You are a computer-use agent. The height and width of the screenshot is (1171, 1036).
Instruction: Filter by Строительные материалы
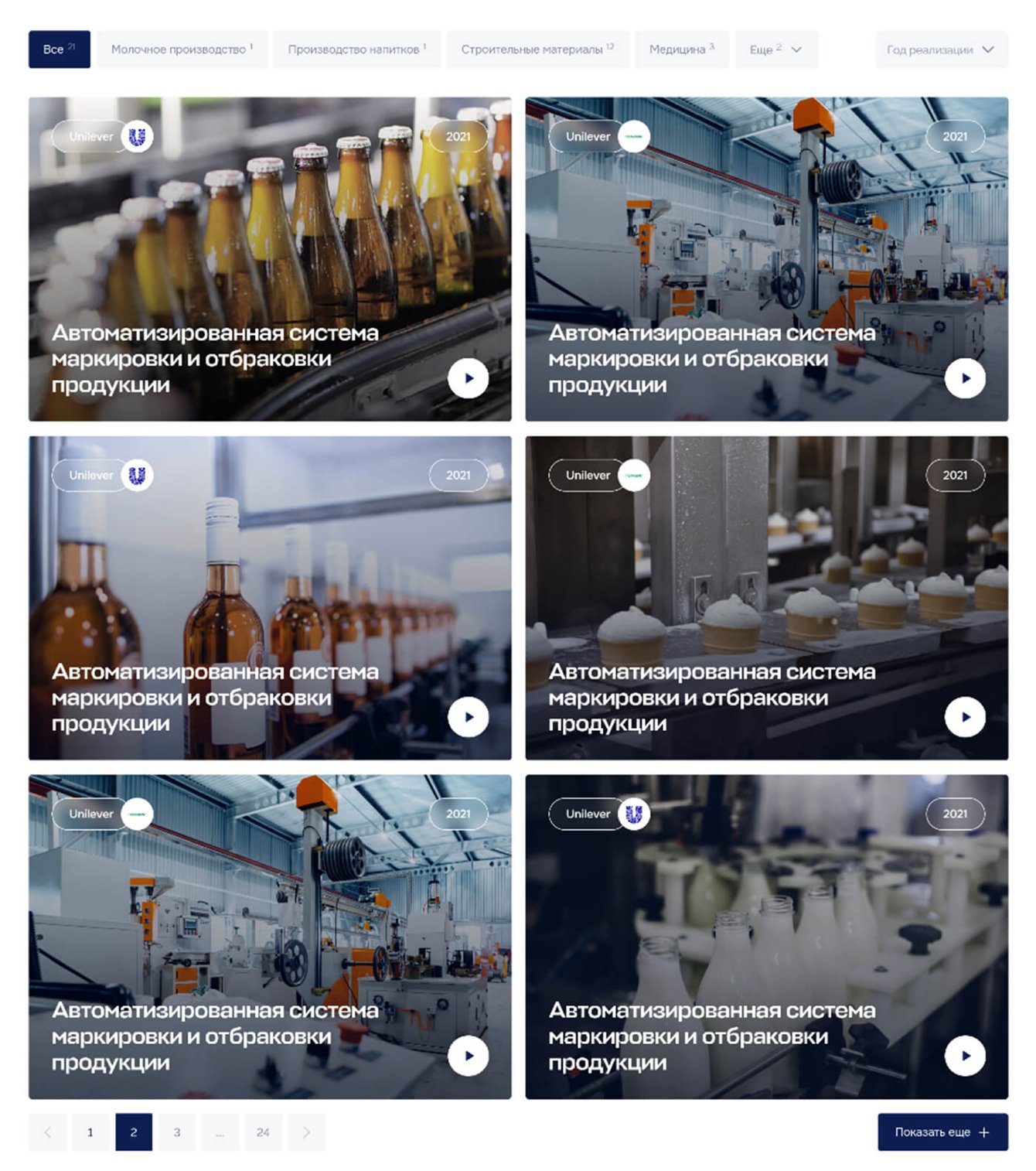point(537,50)
